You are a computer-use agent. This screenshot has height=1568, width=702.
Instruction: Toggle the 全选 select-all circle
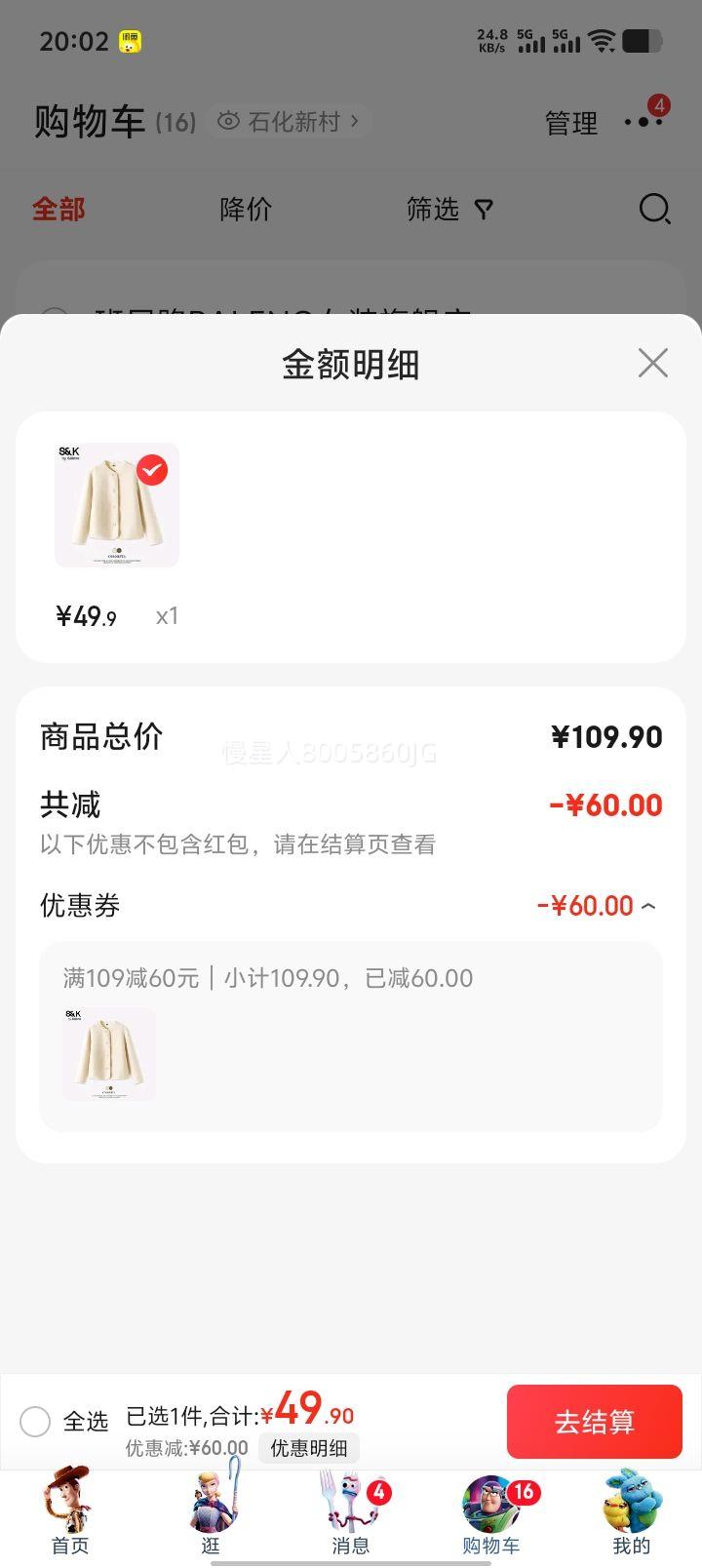35,1422
